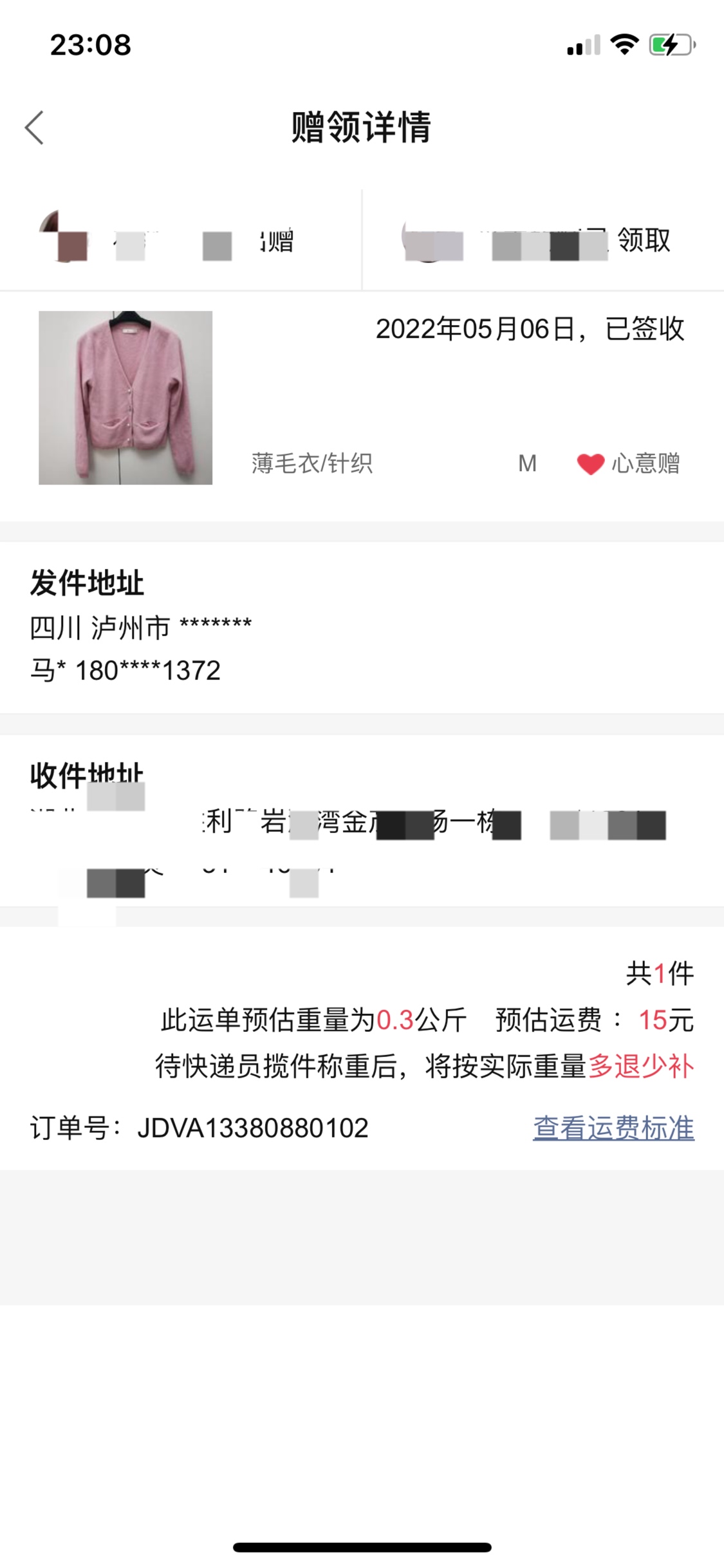View the pink cardigan item photo
Image resolution: width=724 pixels, height=1568 pixels.
(125, 398)
